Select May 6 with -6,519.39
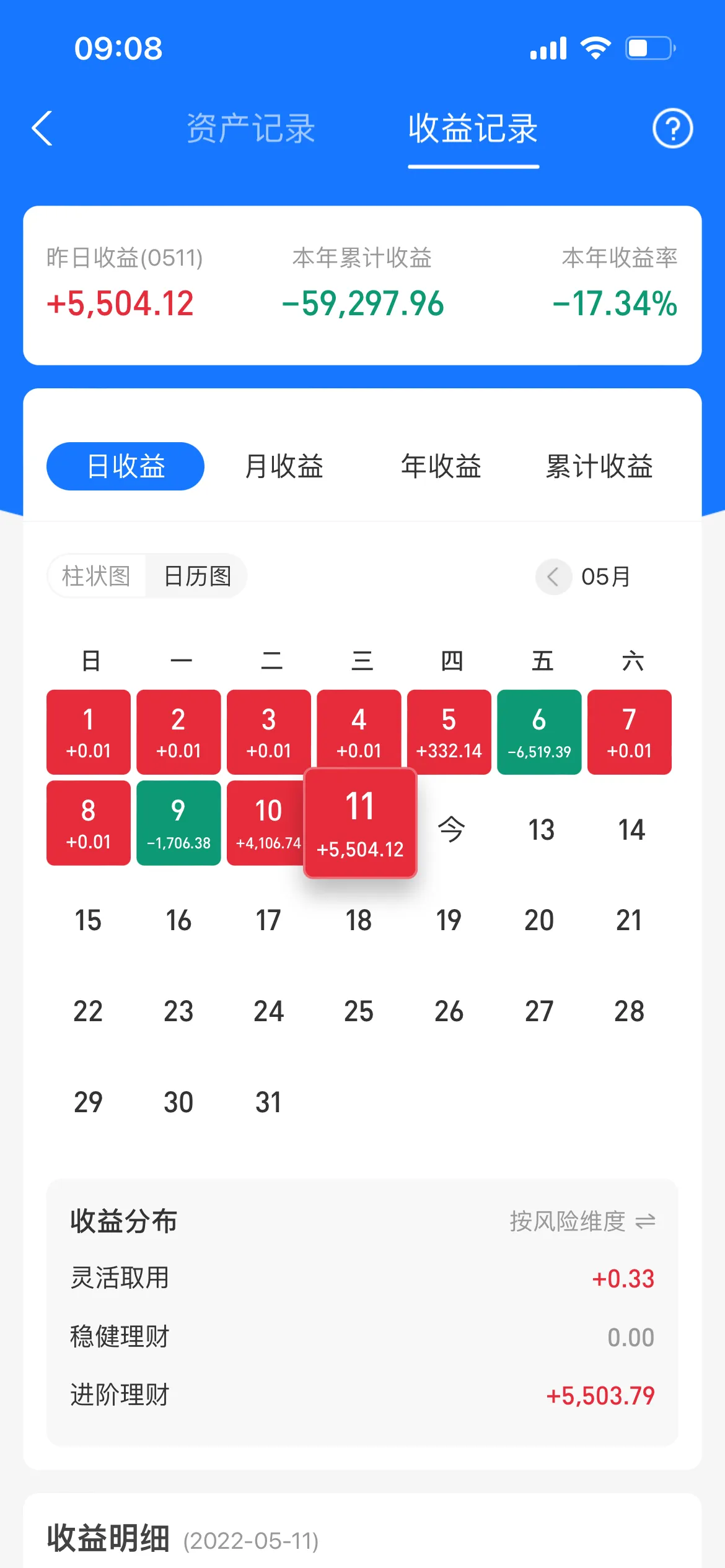The height and width of the screenshot is (1568, 725). (539, 732)
